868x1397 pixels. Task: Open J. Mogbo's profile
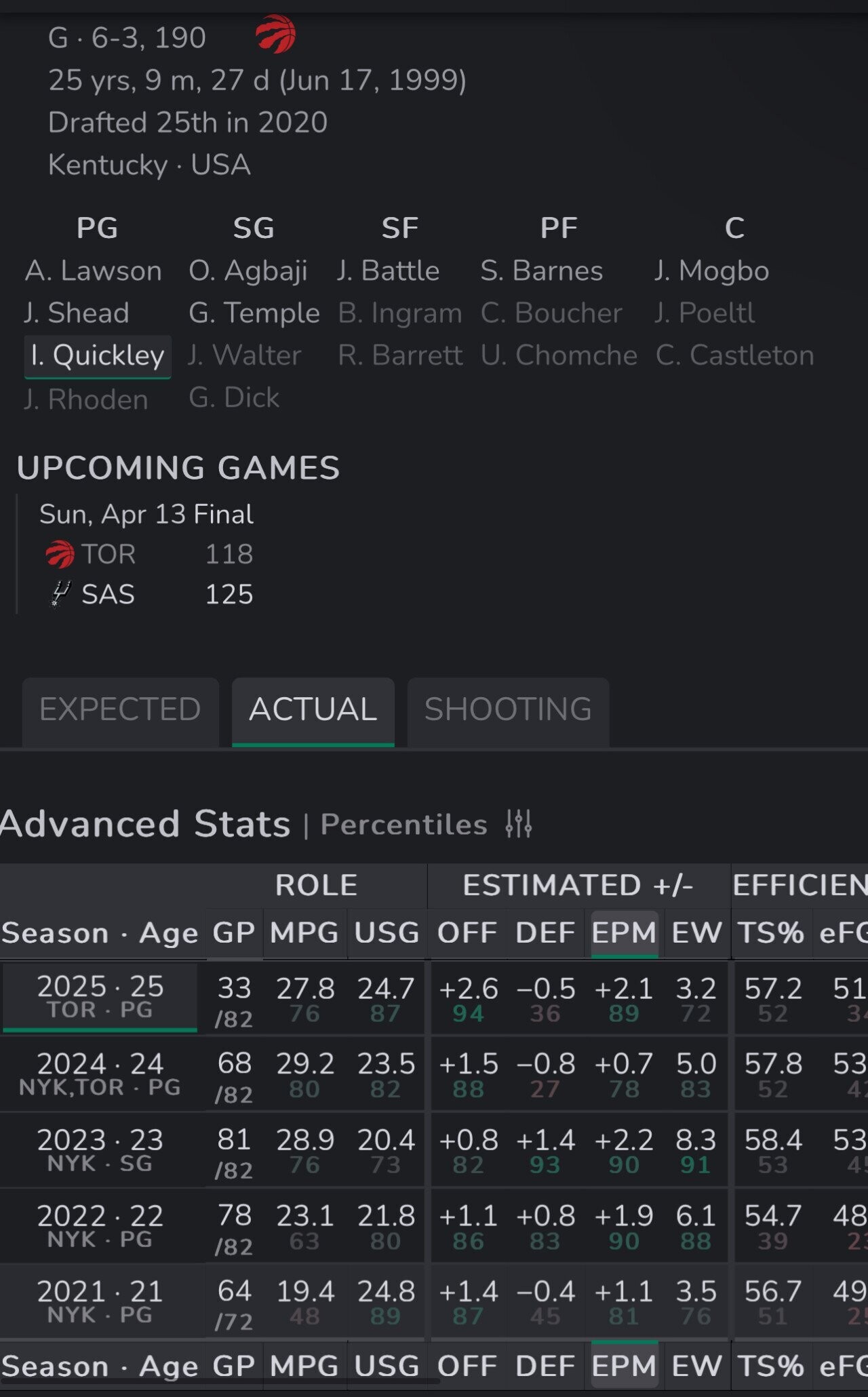711,271
